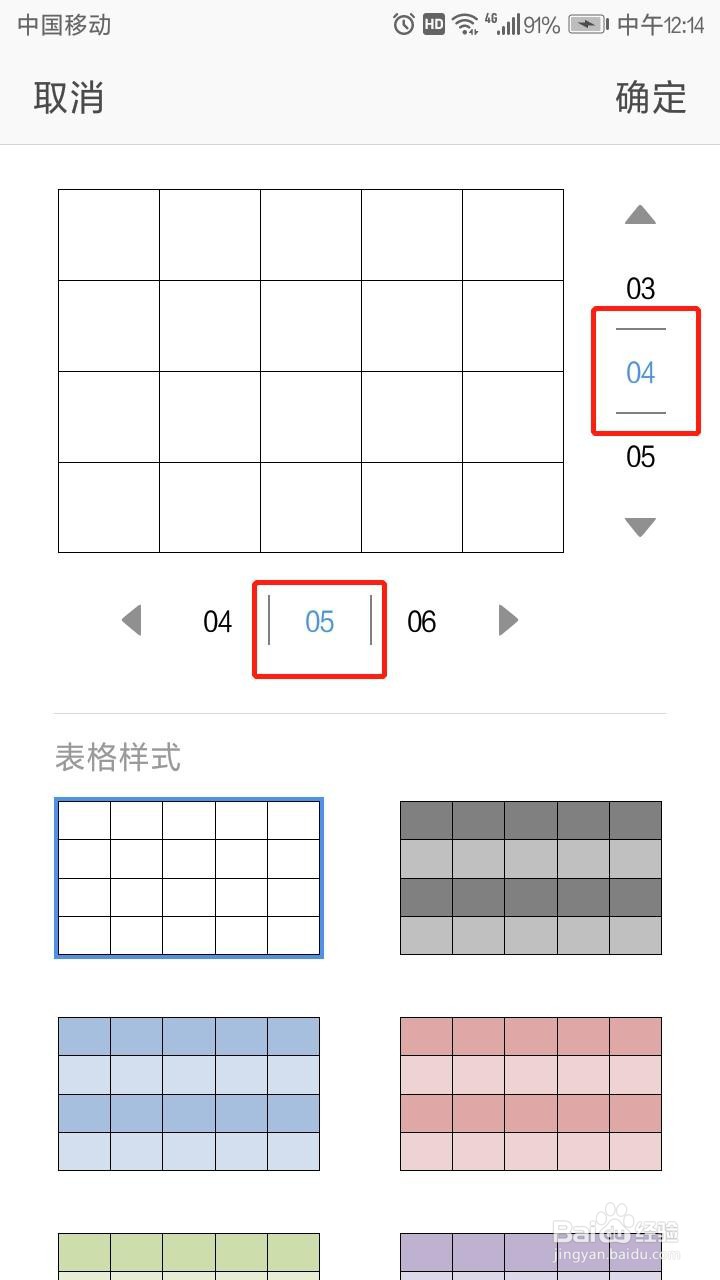Select column count 06 on the column picker
Image resolution: width=720 pixels, height=1280 pixels.
[421, 620]
